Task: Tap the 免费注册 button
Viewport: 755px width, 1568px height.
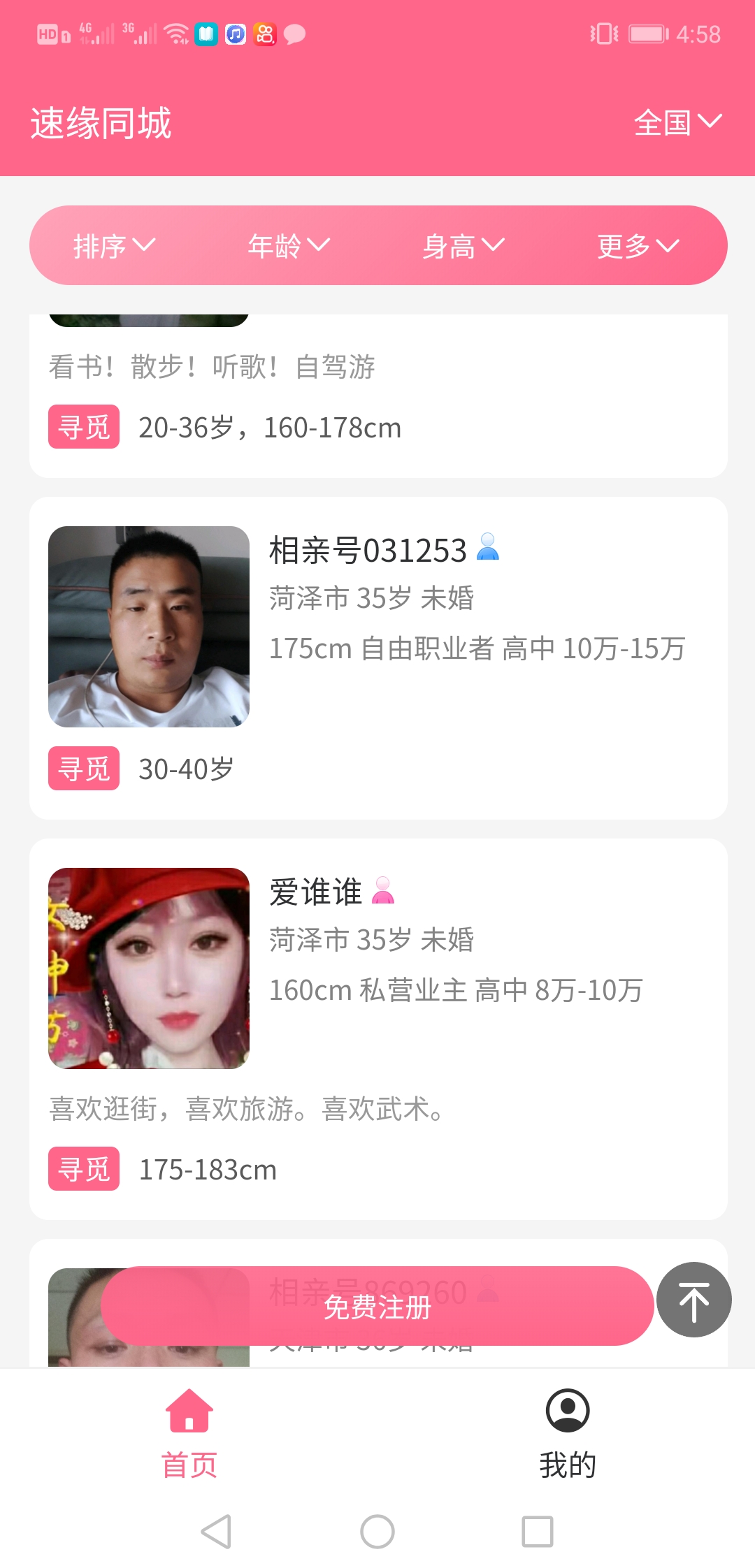Action: pyautogui.click(x=377, y=1307)
